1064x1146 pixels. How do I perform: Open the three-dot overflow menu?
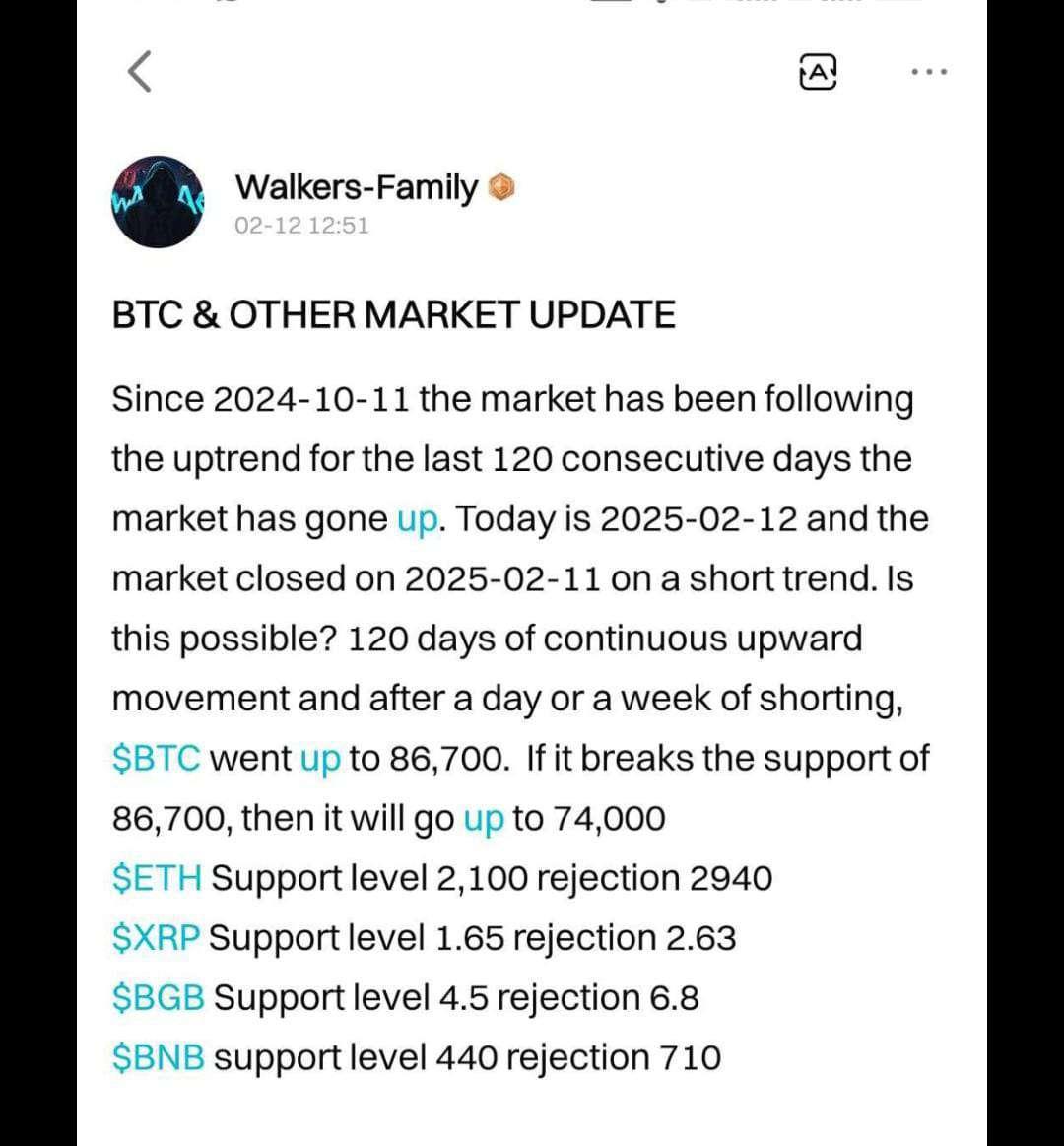click(x=929, y=71)
